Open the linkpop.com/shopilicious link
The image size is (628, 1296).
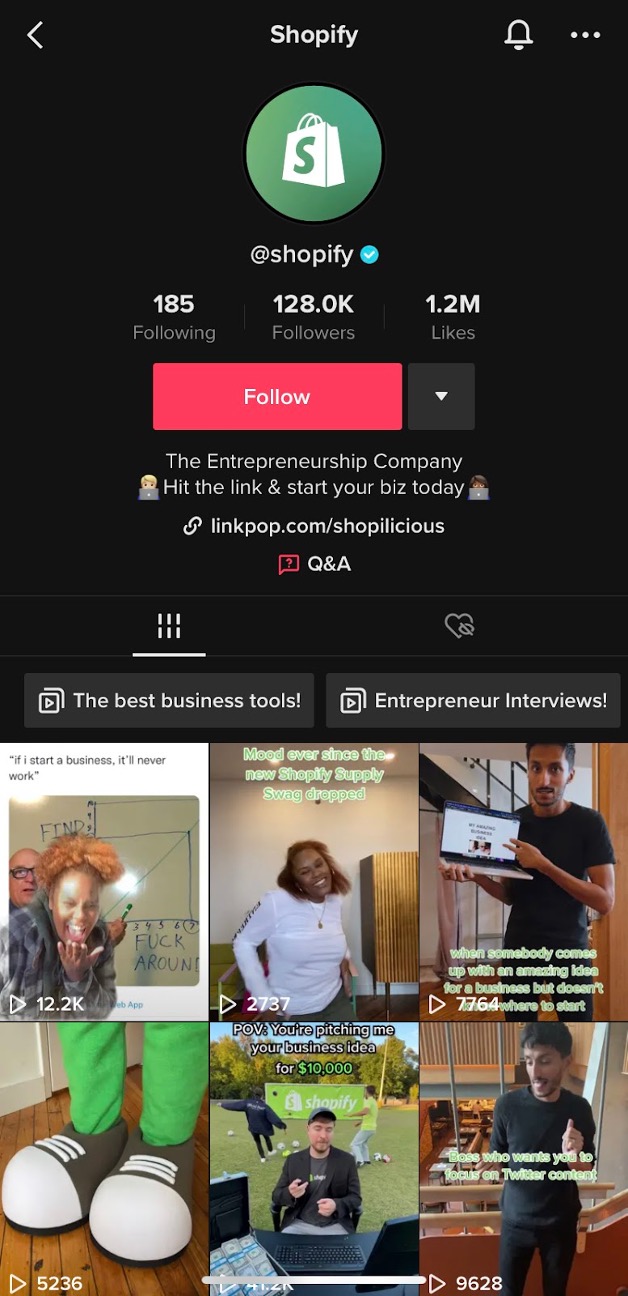[314, 526]
